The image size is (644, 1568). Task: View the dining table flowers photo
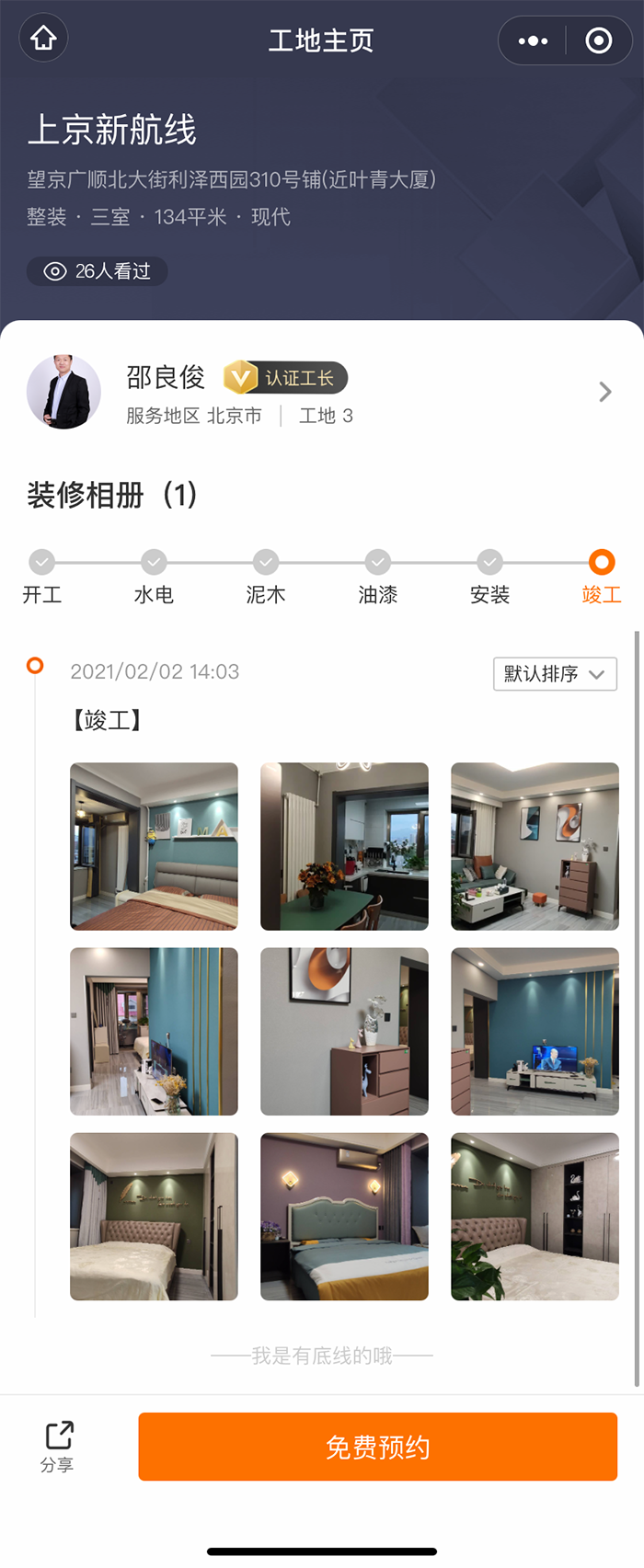pyautogui.click(x=344, y=846)
